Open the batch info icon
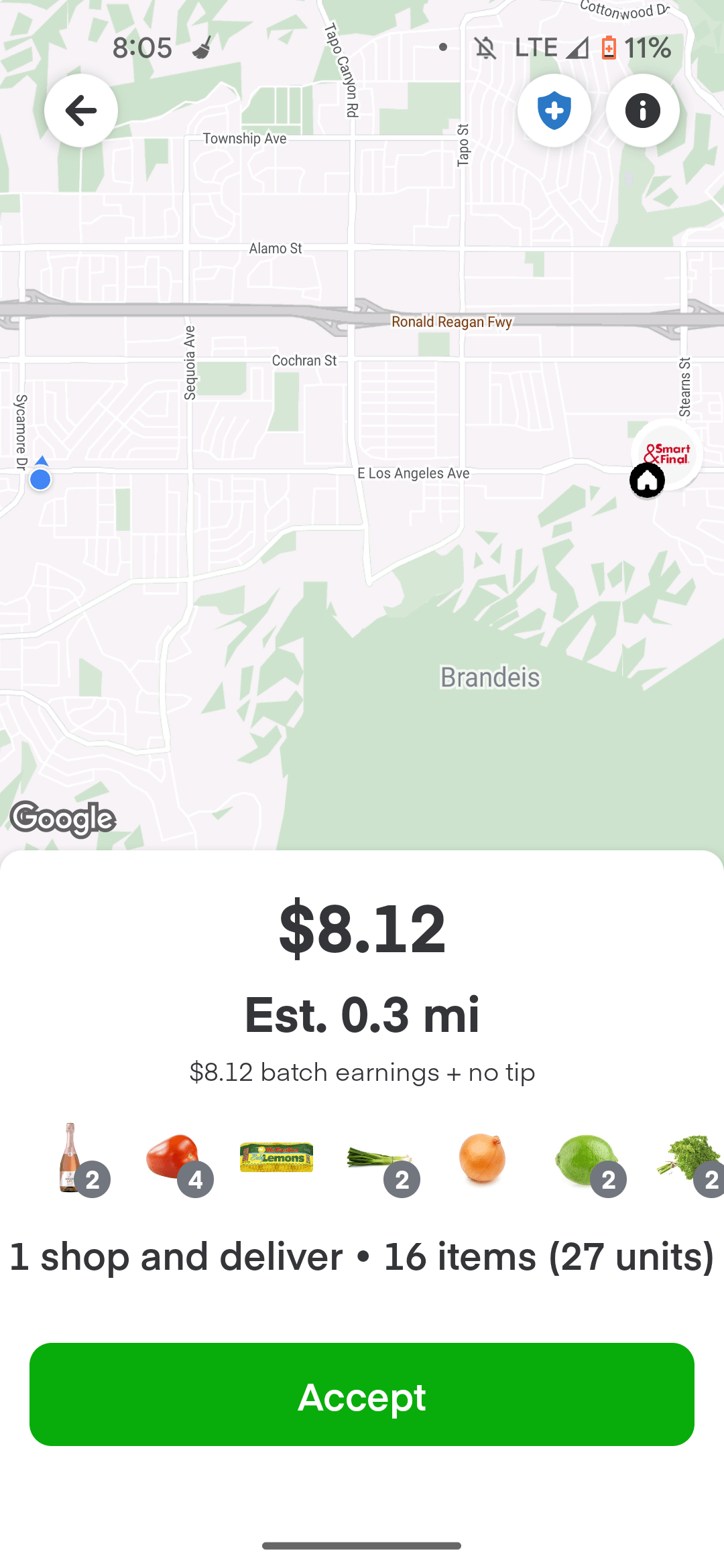The height and width of the screenshot is (1568, 724). click(x=642, y=111)
